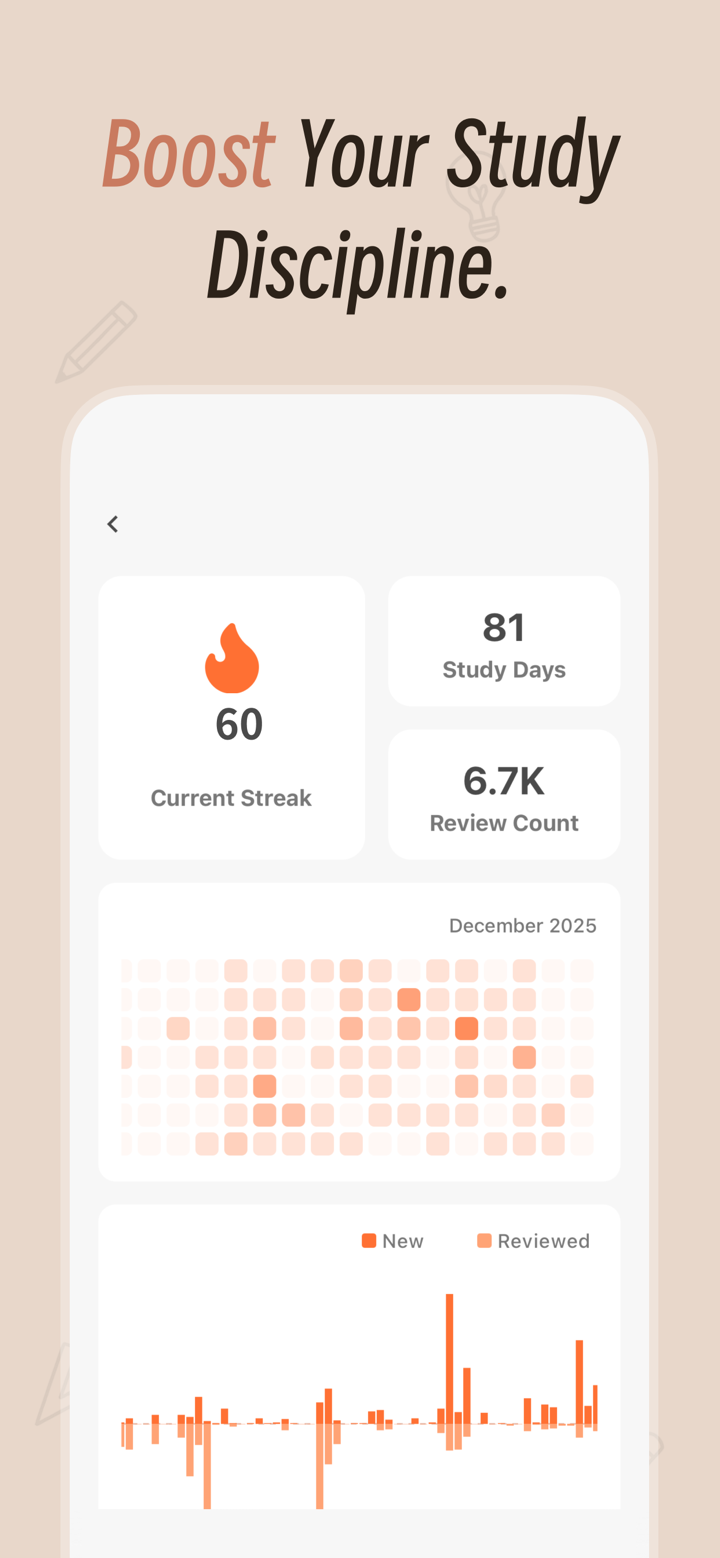The height and width of the screenshot is (1558, 720).
Task: Tap the 6.7K Review Count value
Action: 504,781
